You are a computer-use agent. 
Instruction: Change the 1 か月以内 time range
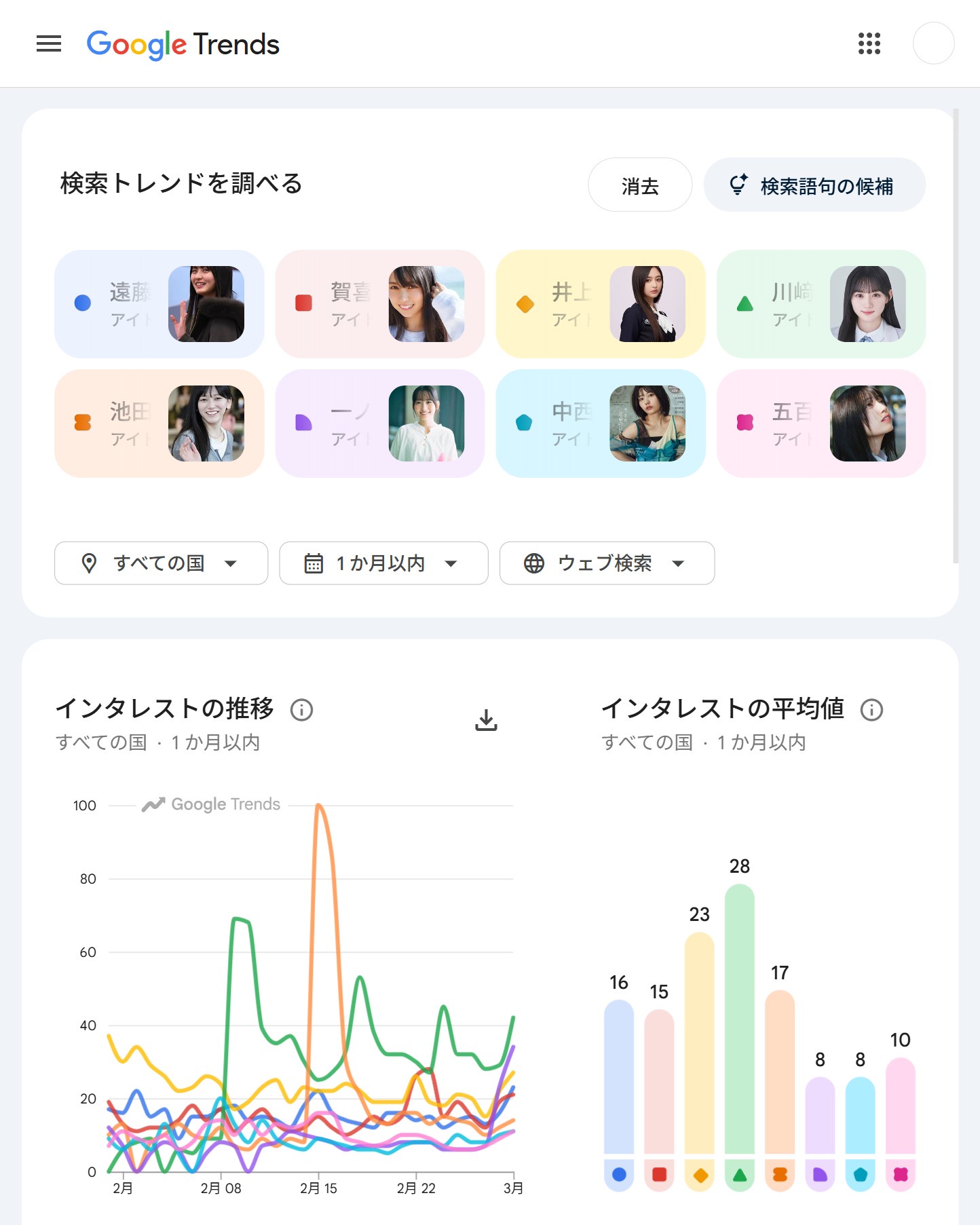click(383, 563)
